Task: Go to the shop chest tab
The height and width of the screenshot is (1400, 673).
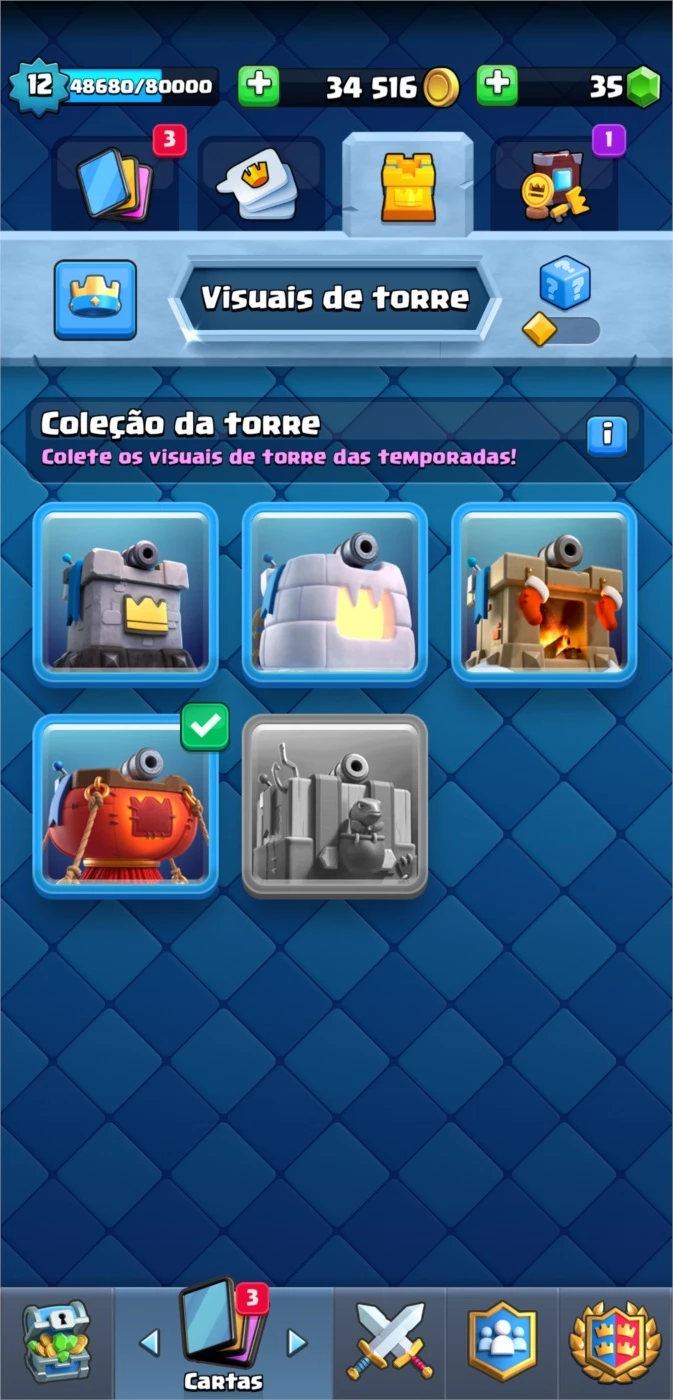Action: 57,1342
